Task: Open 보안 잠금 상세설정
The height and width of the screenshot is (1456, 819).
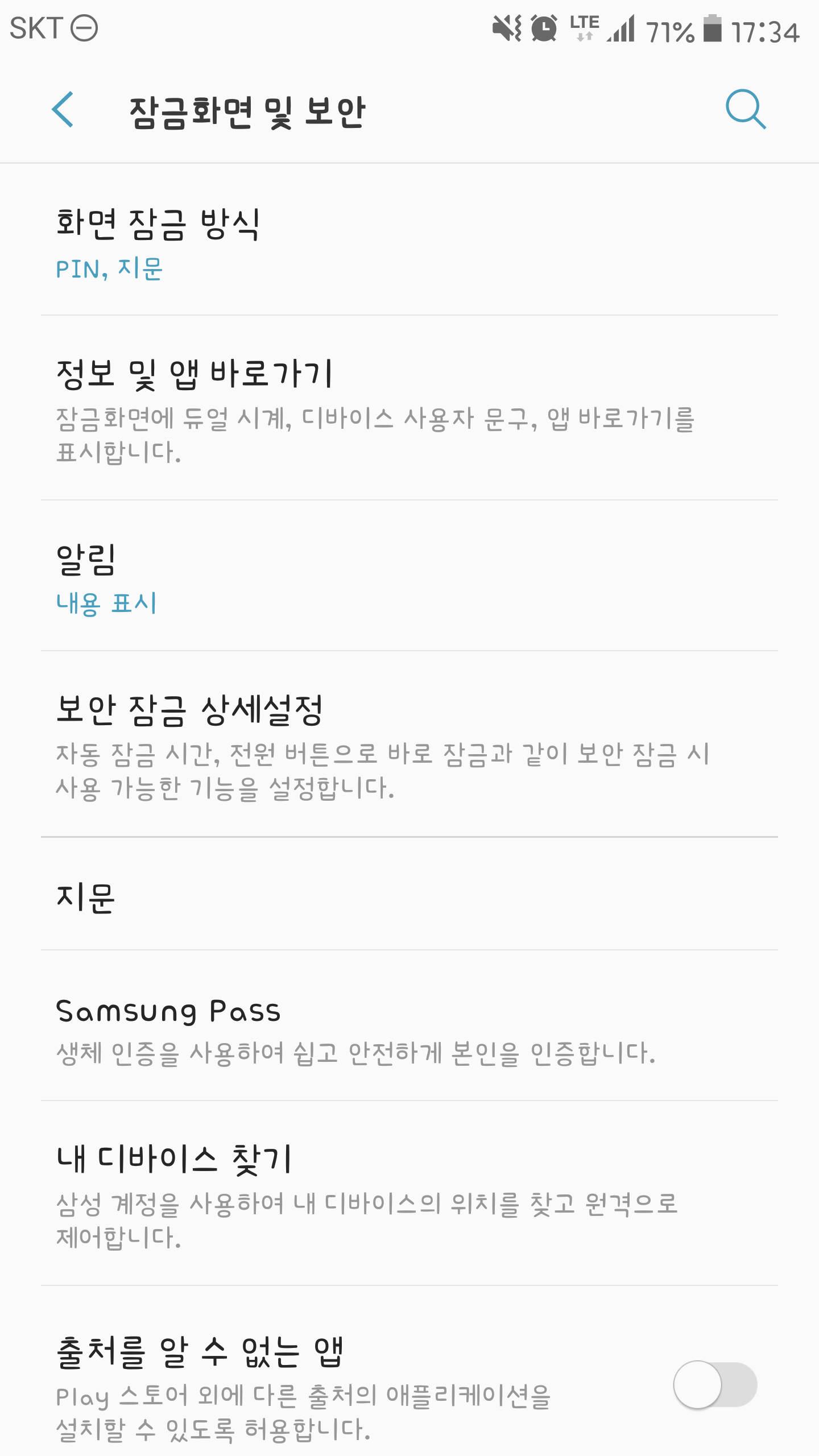Action: pos(409,744)
